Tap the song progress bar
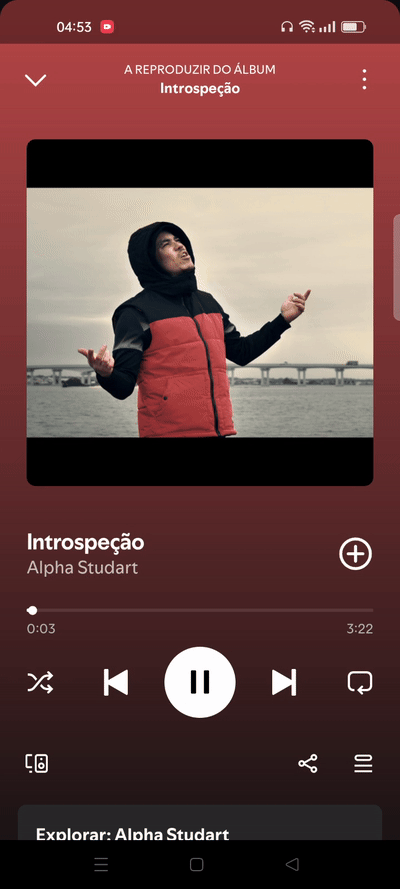400x889 pixels. point(200,610)
